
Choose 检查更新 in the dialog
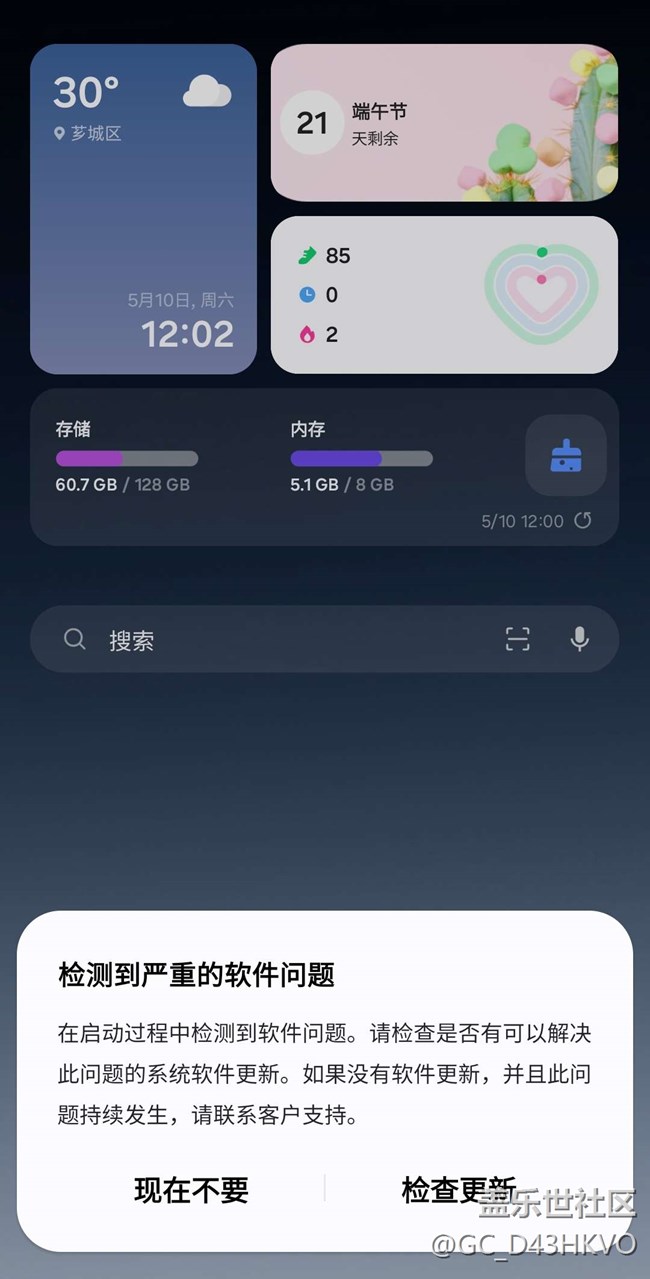(458, 1189)
